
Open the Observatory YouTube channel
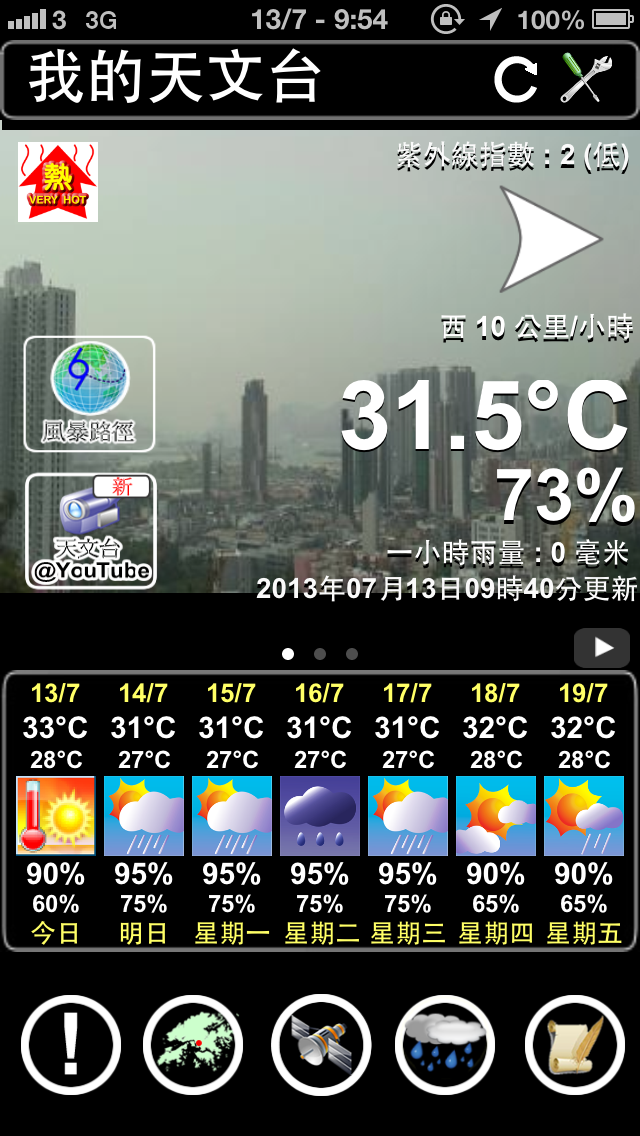(90, 530)
